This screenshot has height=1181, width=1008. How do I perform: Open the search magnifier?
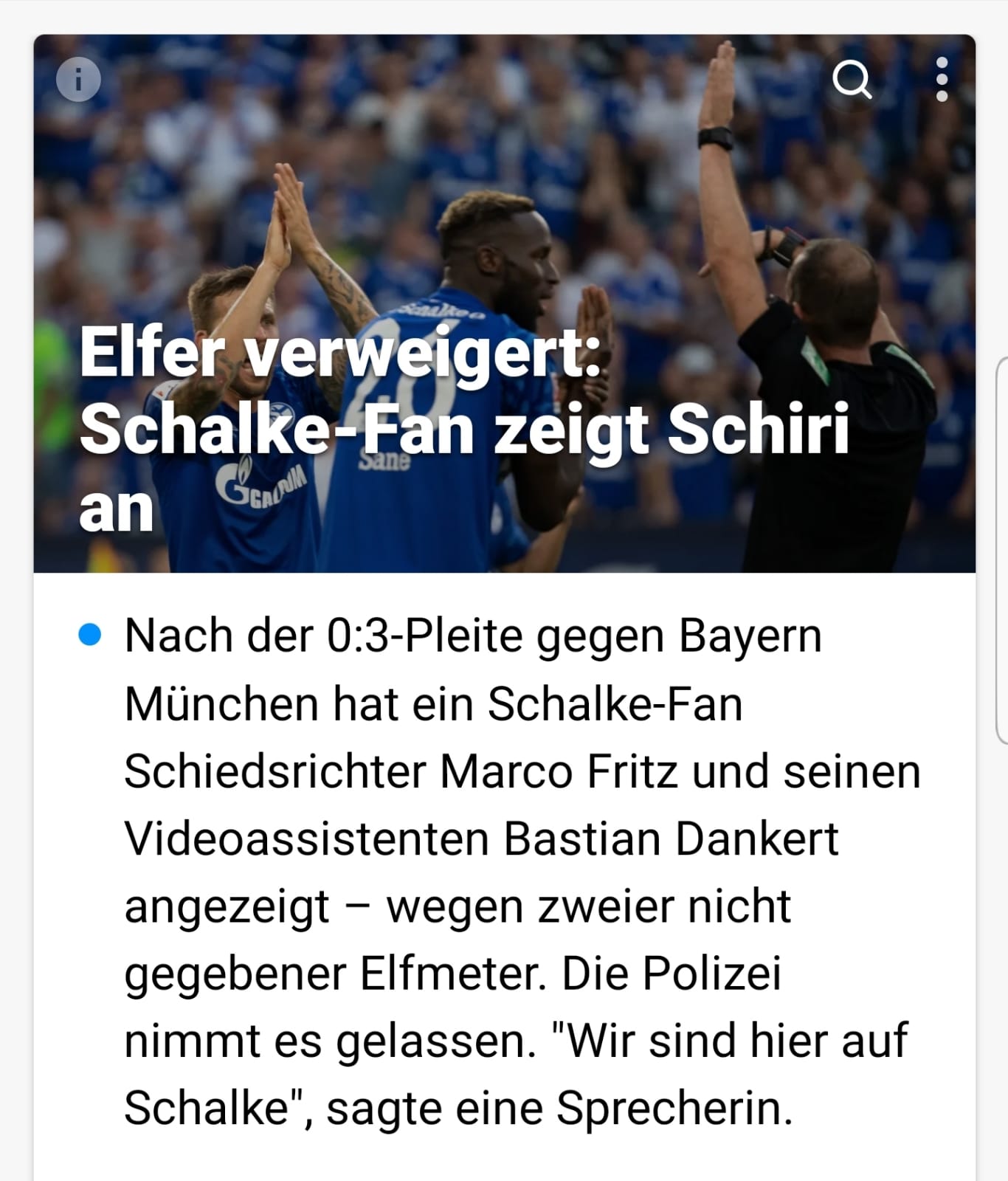pyautogui.click(x=852, y=80)
